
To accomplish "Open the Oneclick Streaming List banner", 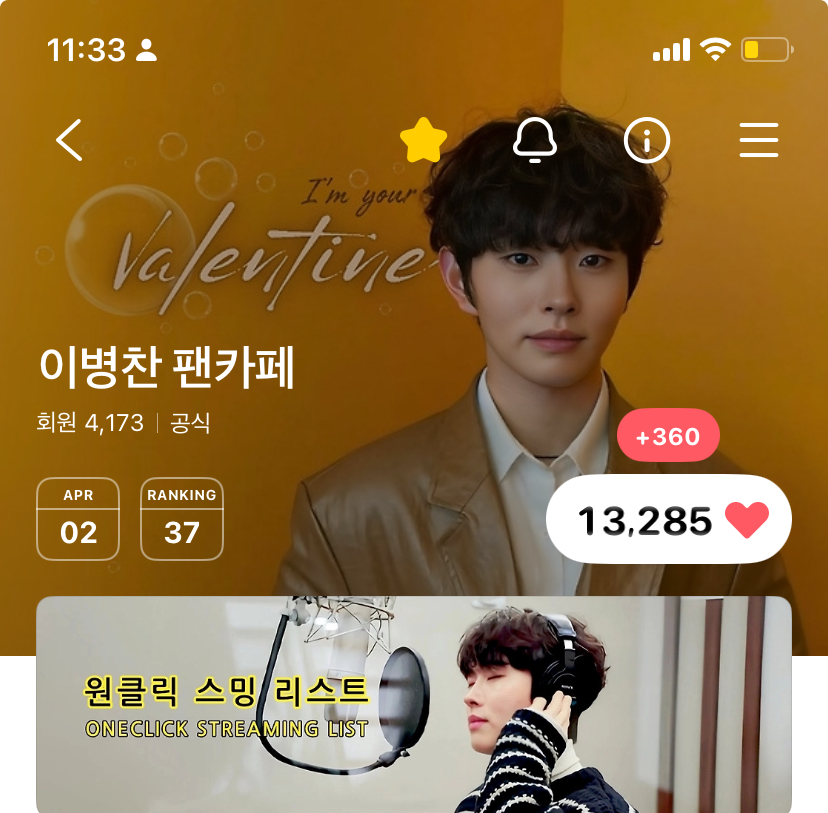I will pos(414,704).
